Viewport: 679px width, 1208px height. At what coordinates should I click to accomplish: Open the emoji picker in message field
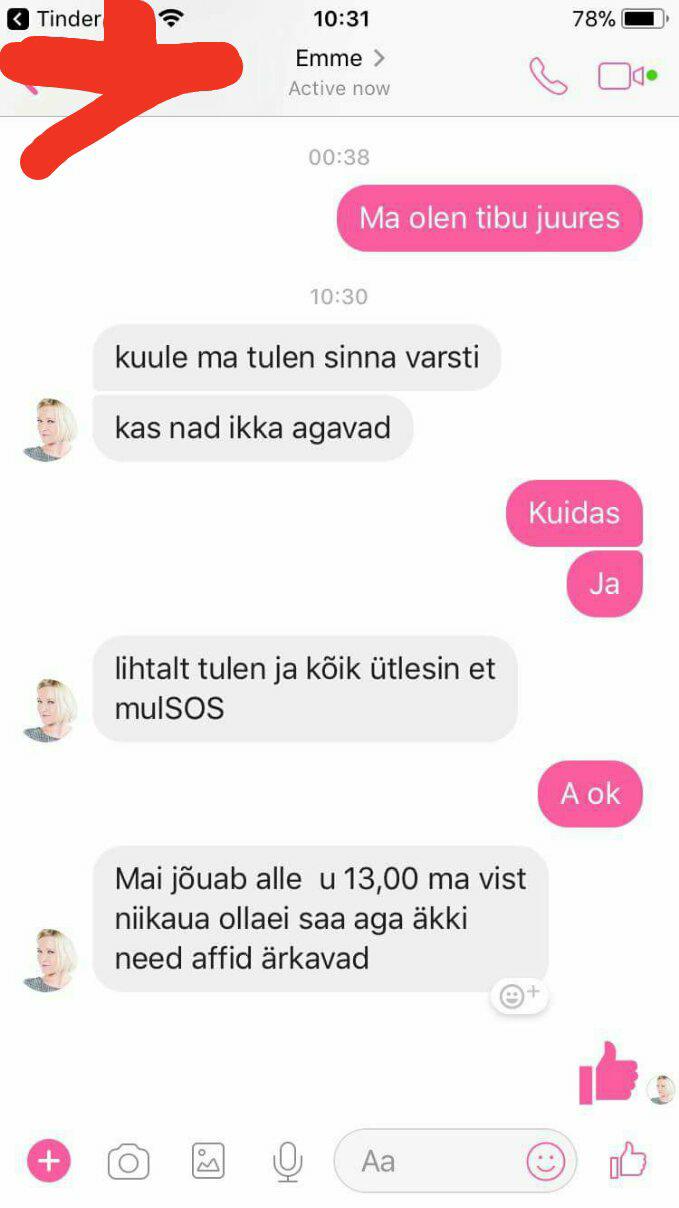pyautogui.click(x=546, y=1161)
